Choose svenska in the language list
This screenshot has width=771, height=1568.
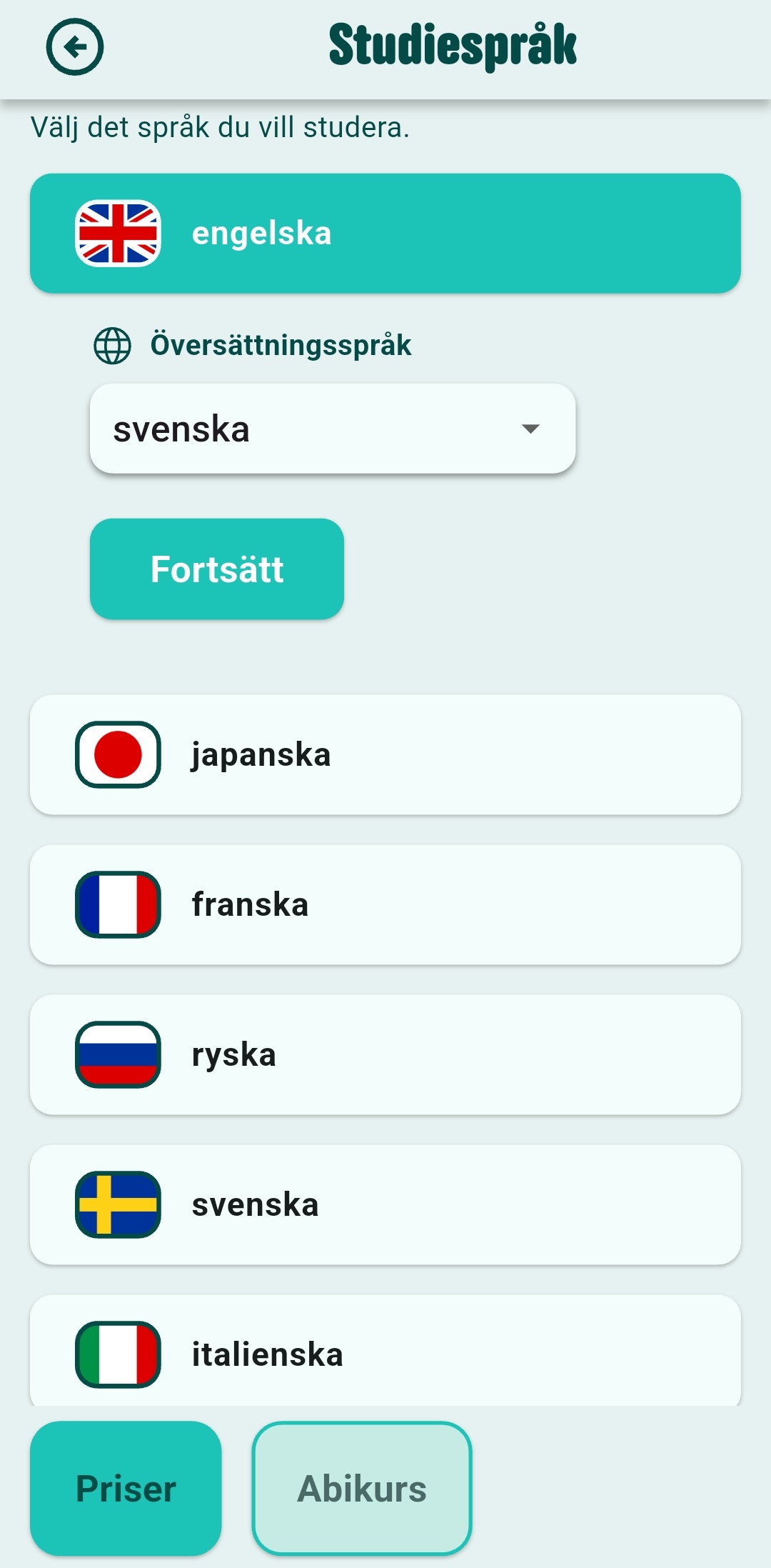[385, 1205]
